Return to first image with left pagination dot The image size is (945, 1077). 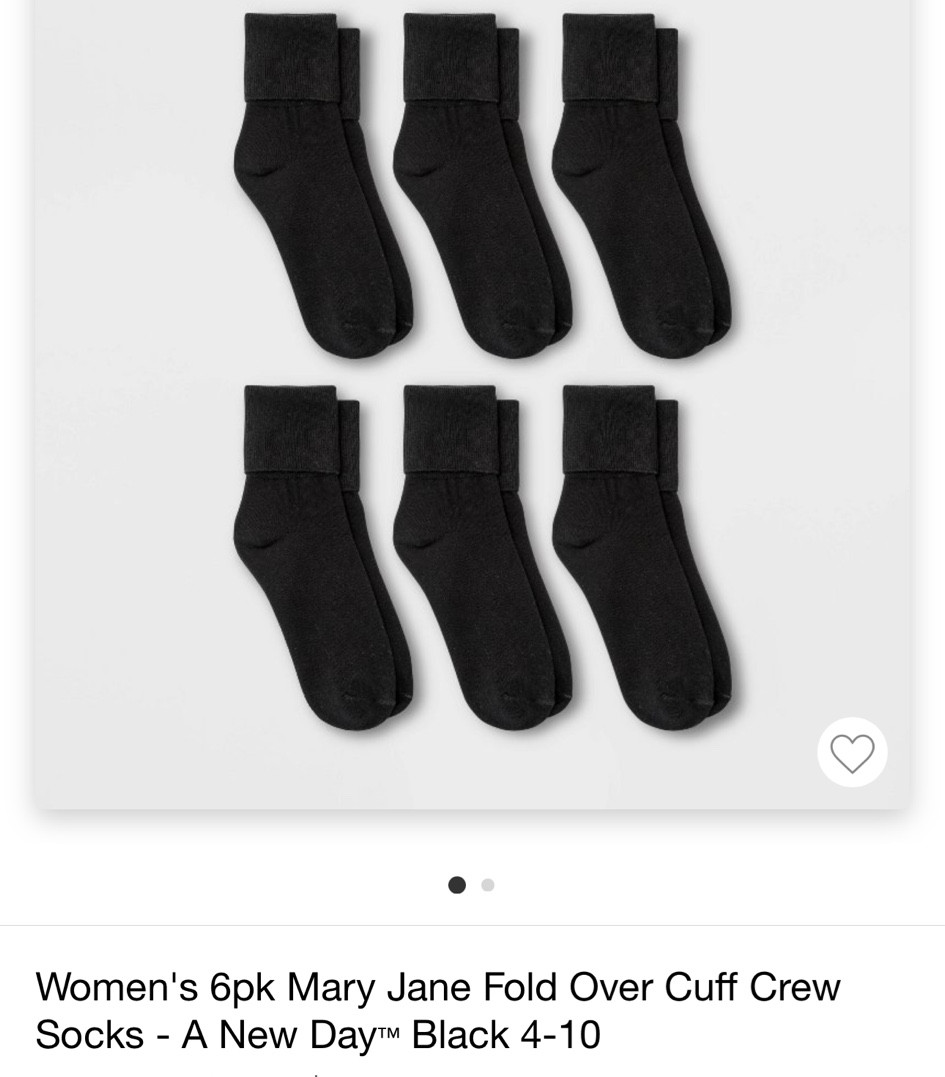[457, 885]
